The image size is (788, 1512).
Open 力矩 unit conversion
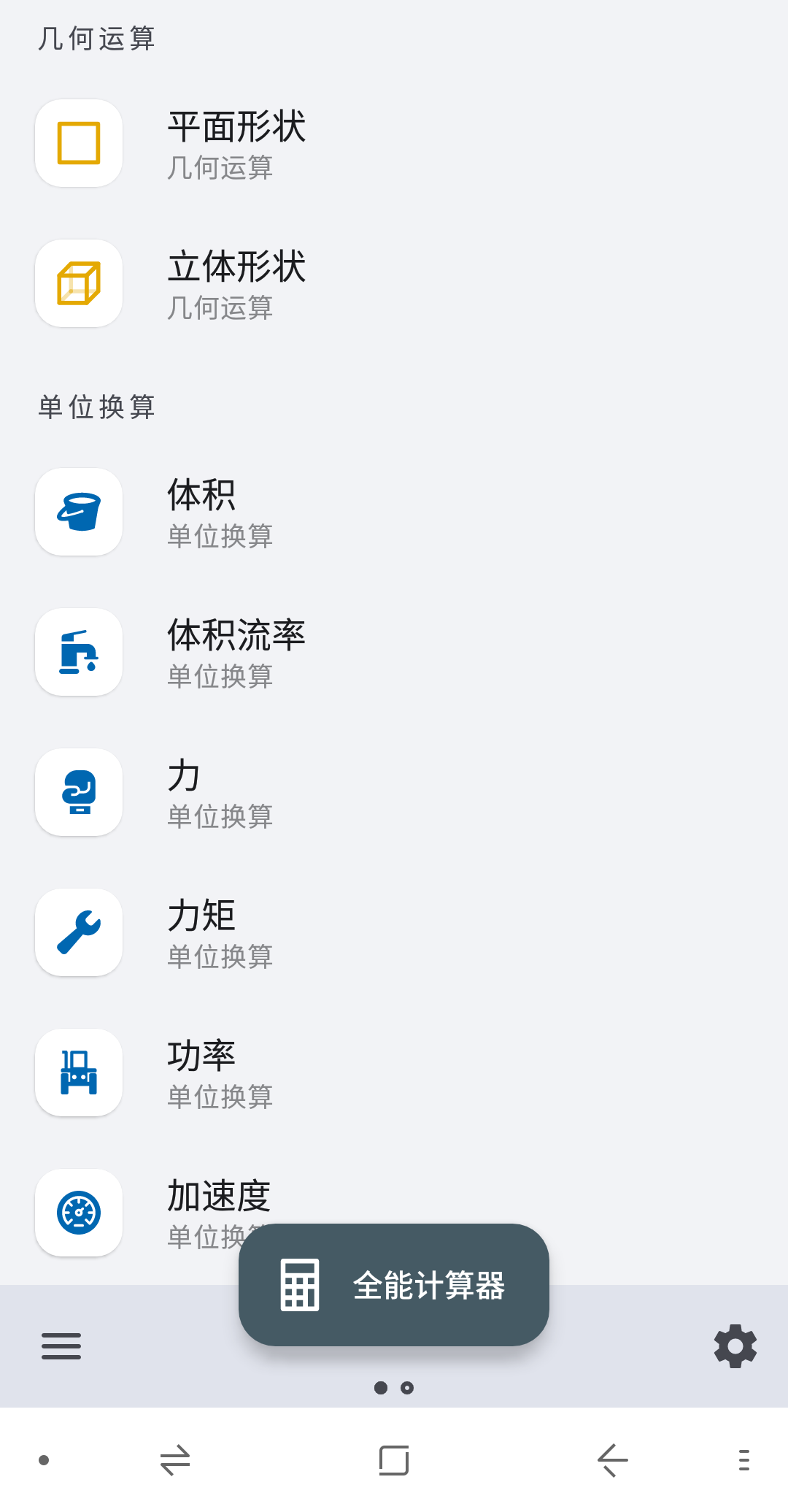[x=201, y=933]
